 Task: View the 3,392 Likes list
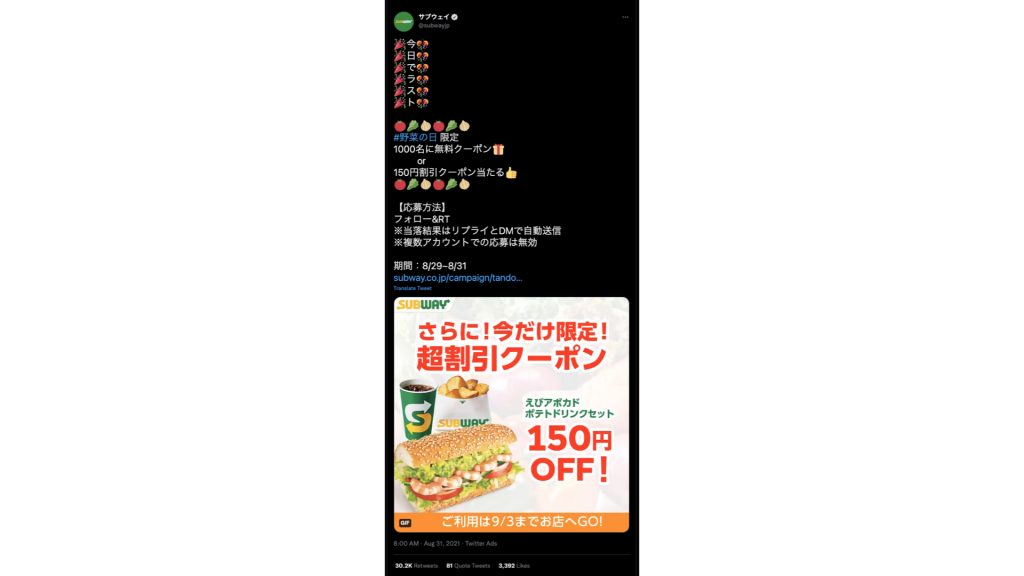[x=514, y=565]
